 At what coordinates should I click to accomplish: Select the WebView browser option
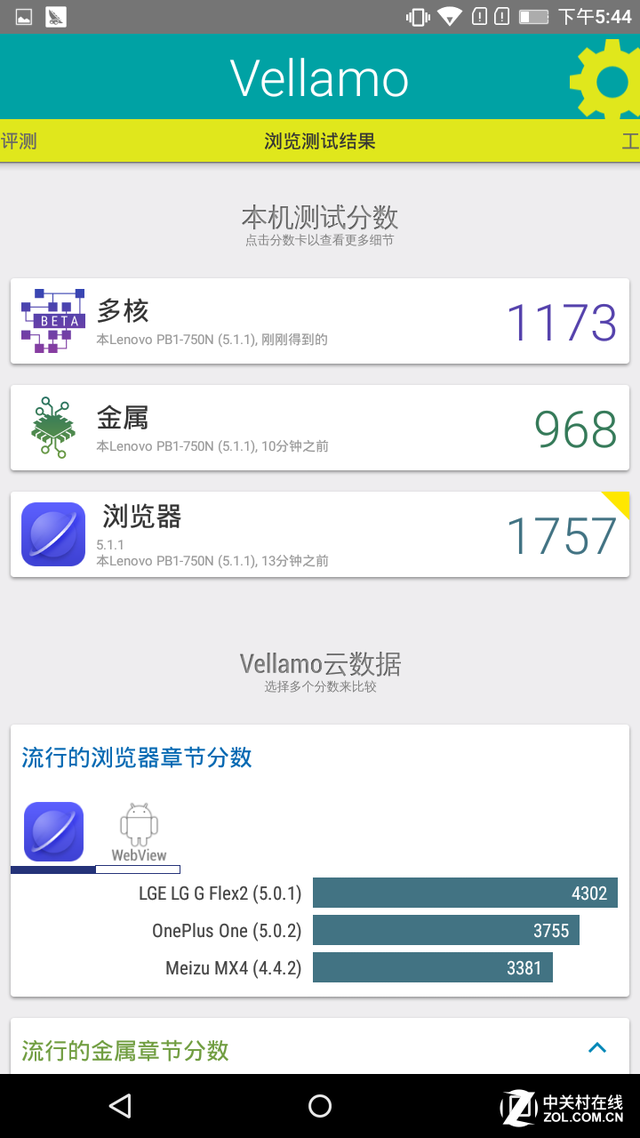[139, 832]
